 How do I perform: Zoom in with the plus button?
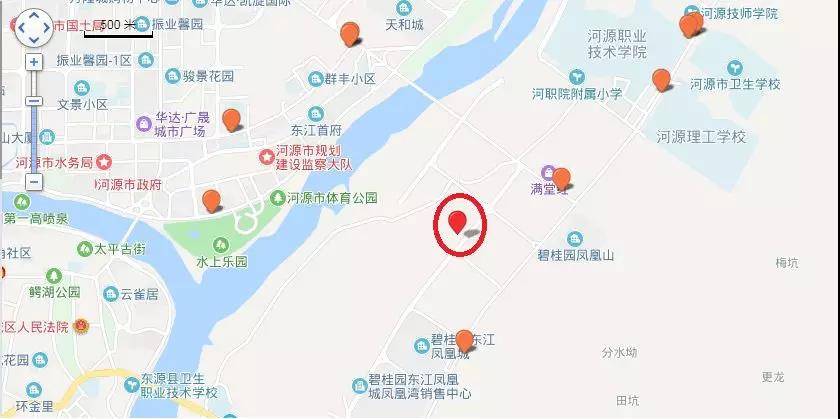[x=34, y=62]
